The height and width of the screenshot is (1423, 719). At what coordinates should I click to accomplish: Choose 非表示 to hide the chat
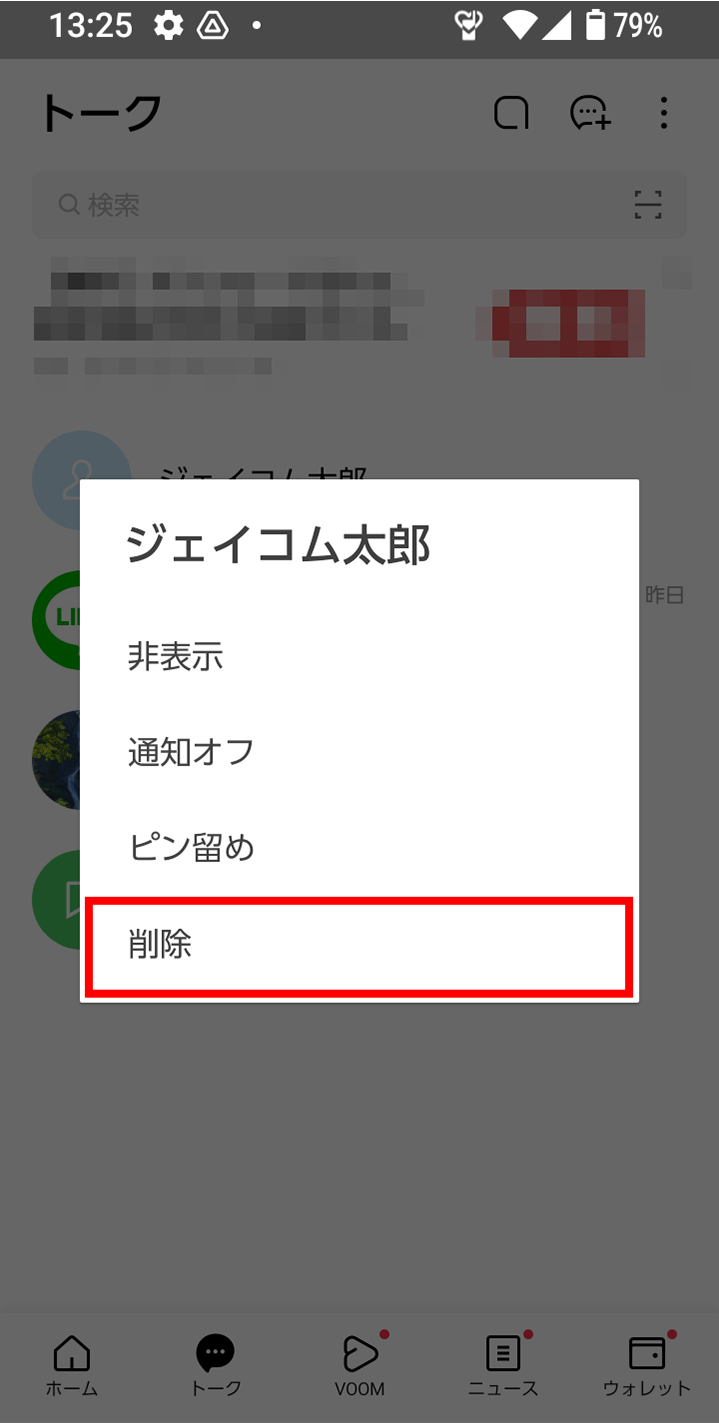coord(359,657)
